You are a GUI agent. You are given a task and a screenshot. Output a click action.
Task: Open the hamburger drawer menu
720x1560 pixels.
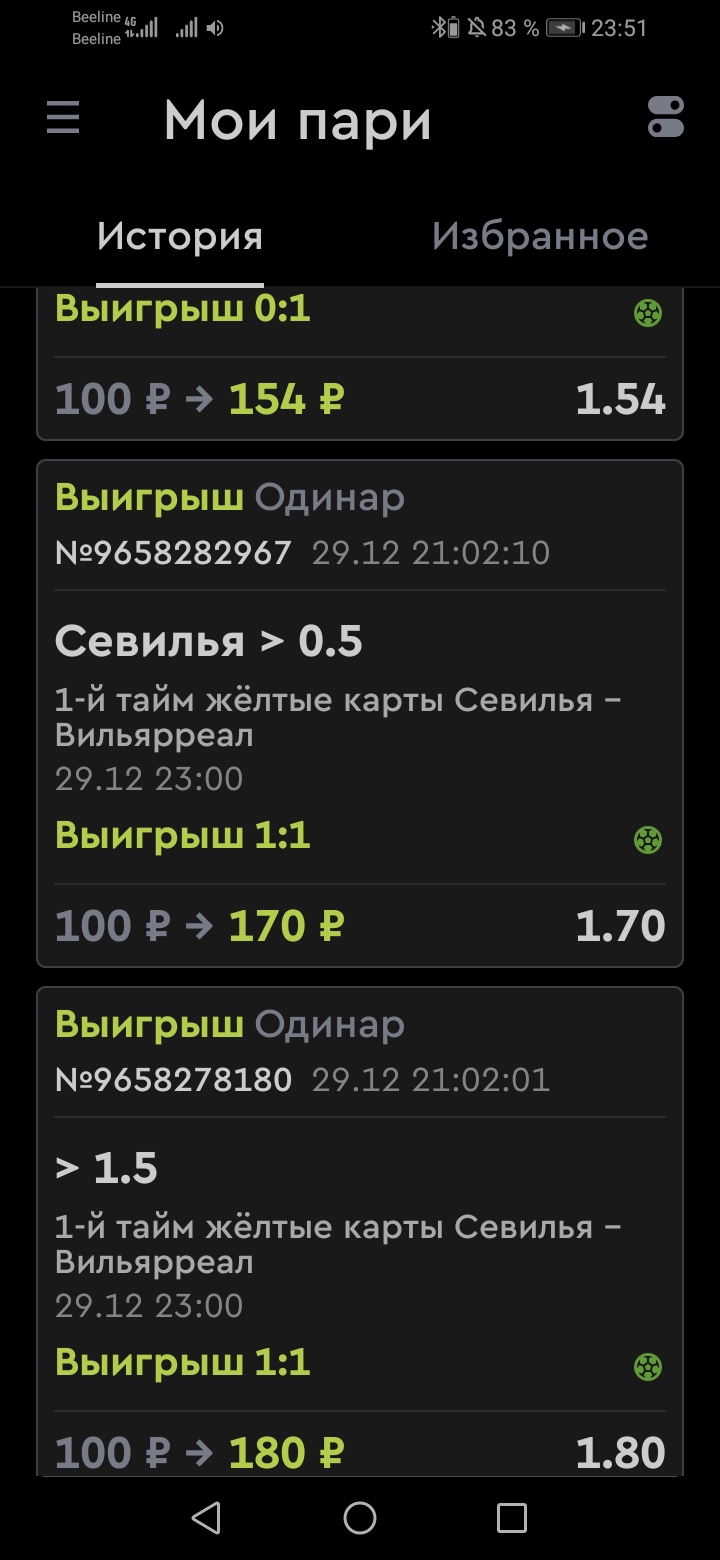[x=63, y=119]
